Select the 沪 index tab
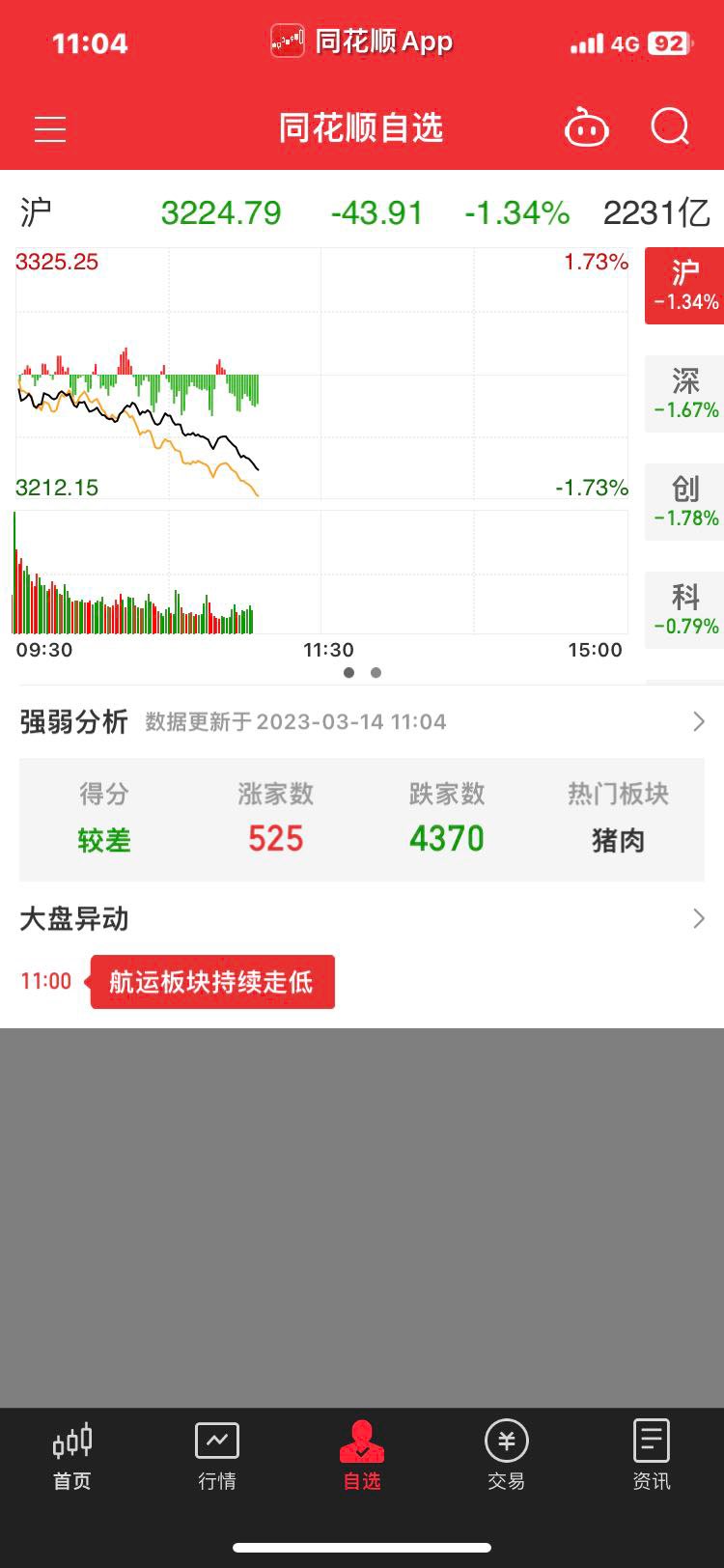 (x=684, y=286)
